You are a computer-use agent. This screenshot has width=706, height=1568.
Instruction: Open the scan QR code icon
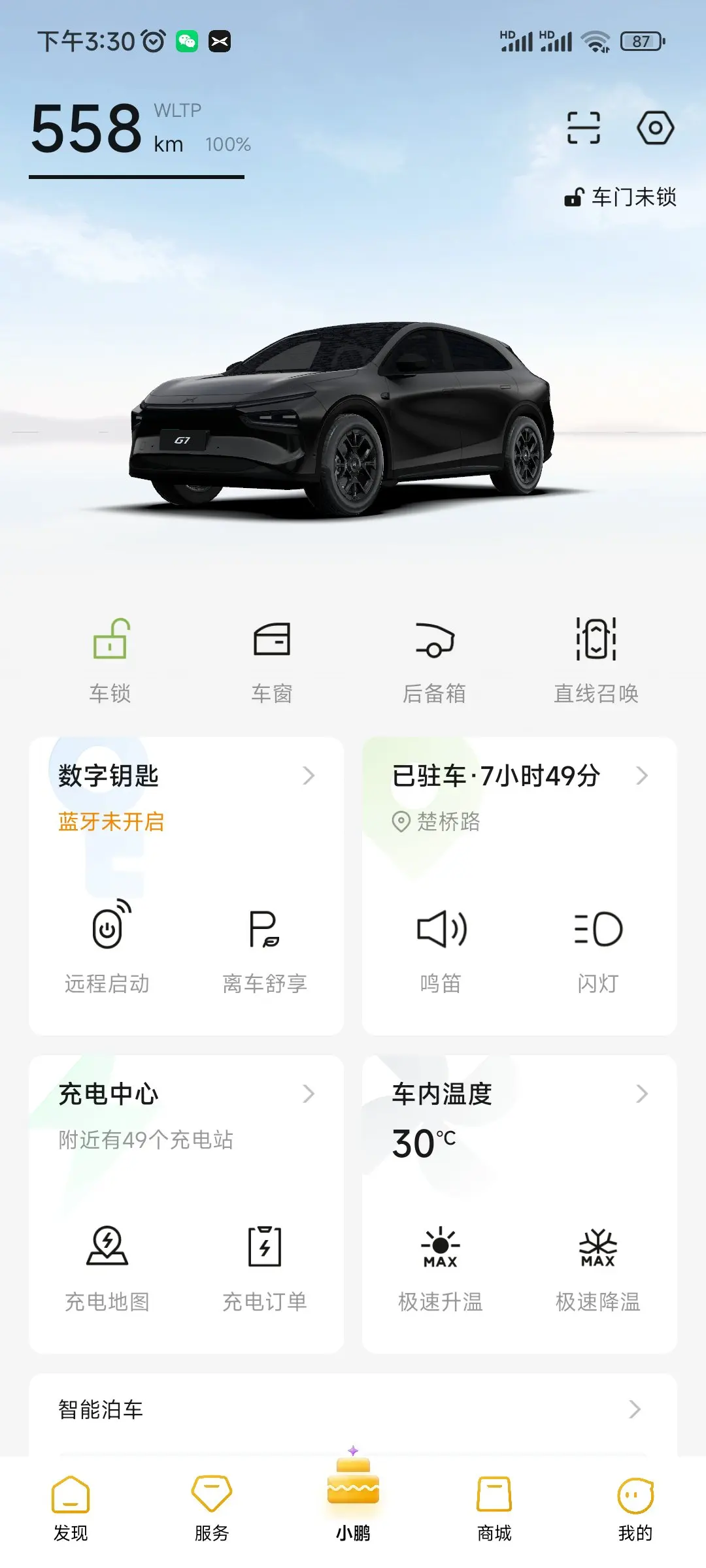click(583, 127)
